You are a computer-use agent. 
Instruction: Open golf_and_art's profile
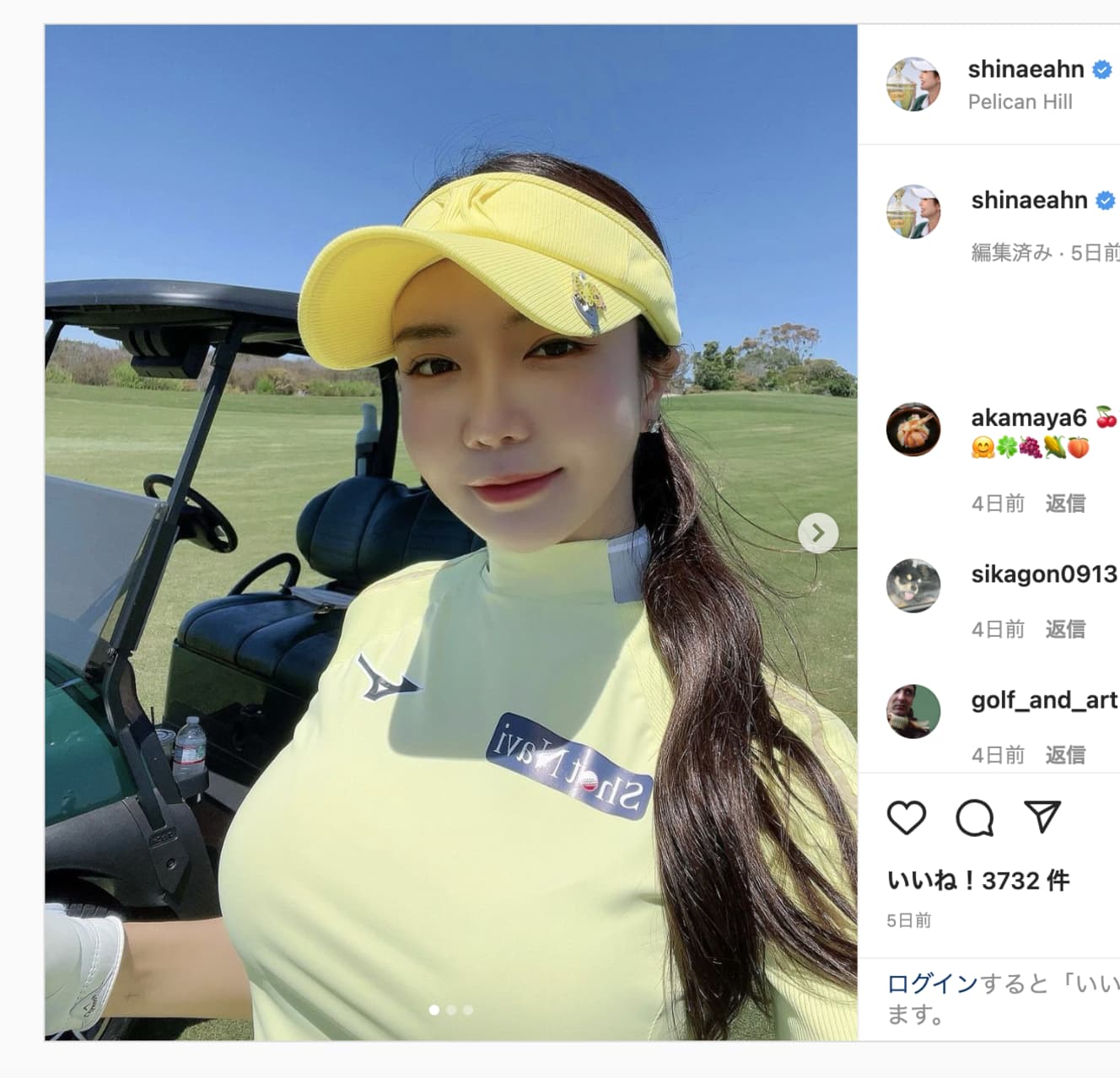click(1044, 700)
